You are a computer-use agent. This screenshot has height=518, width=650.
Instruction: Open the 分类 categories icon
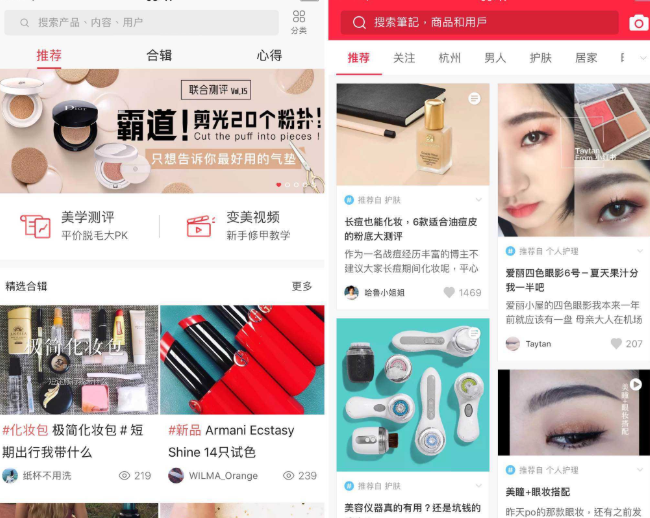pos(299,22)
